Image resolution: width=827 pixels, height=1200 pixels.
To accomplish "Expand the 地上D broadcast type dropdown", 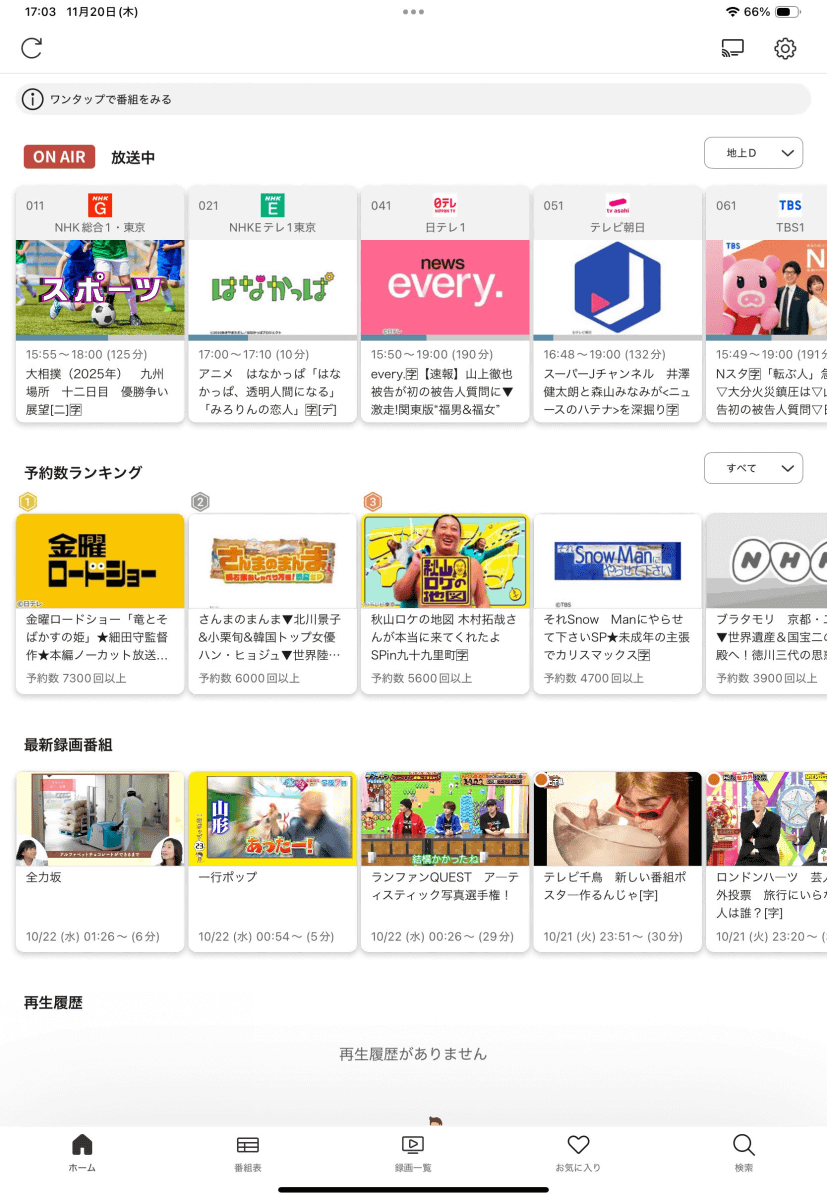I will 753,153.
